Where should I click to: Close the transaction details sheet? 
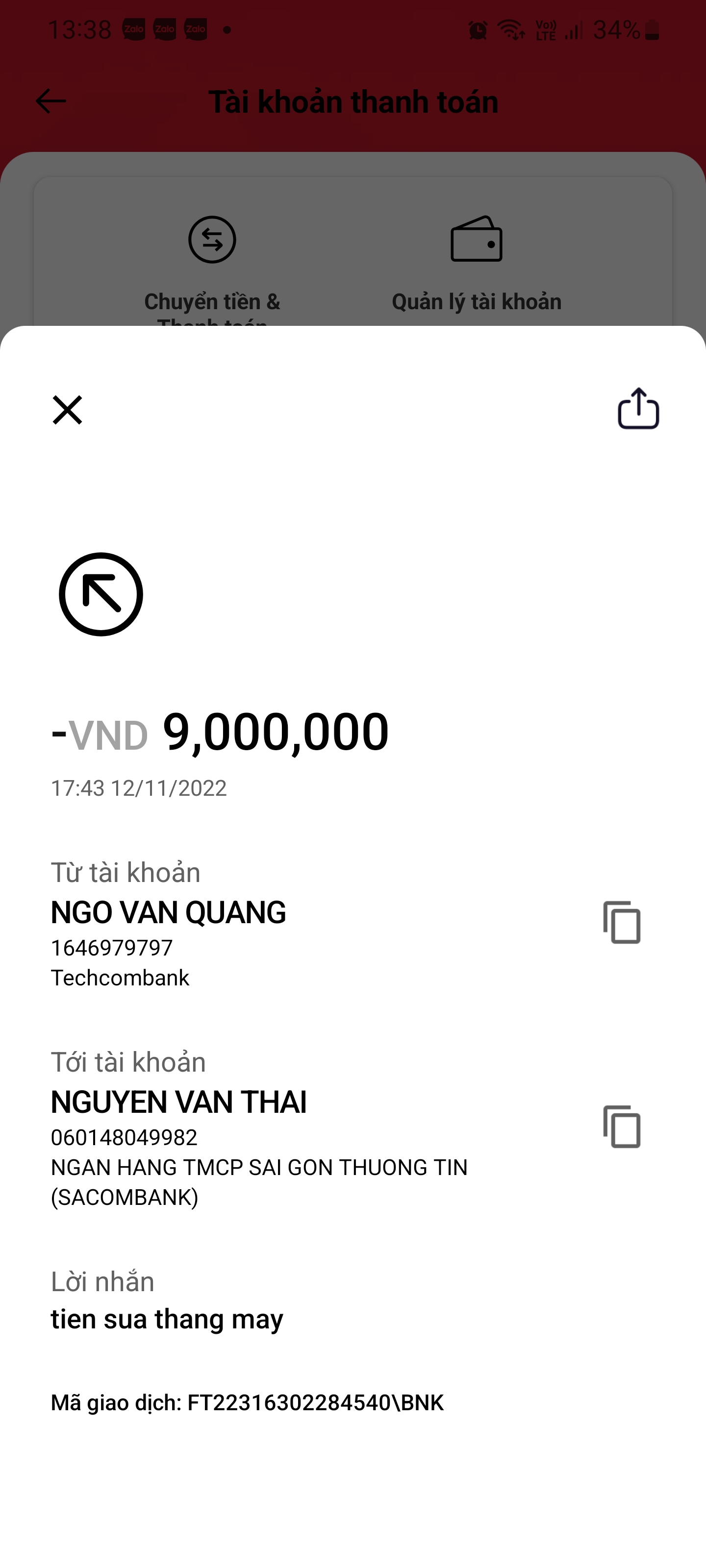(67, 410)
